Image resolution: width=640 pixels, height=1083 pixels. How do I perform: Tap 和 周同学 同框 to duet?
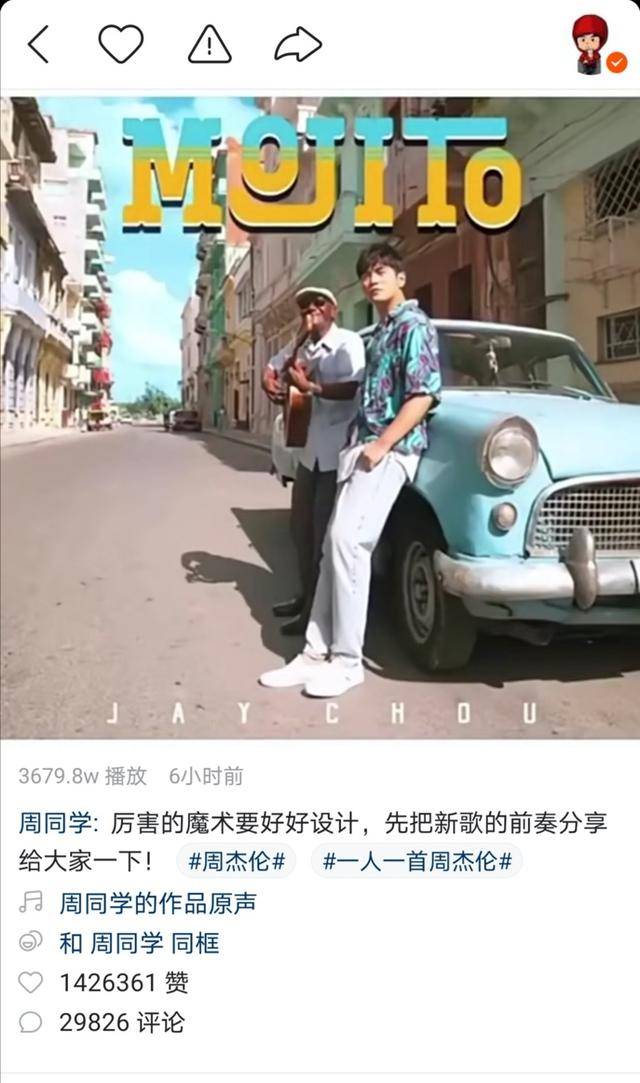tap(139, 943)
